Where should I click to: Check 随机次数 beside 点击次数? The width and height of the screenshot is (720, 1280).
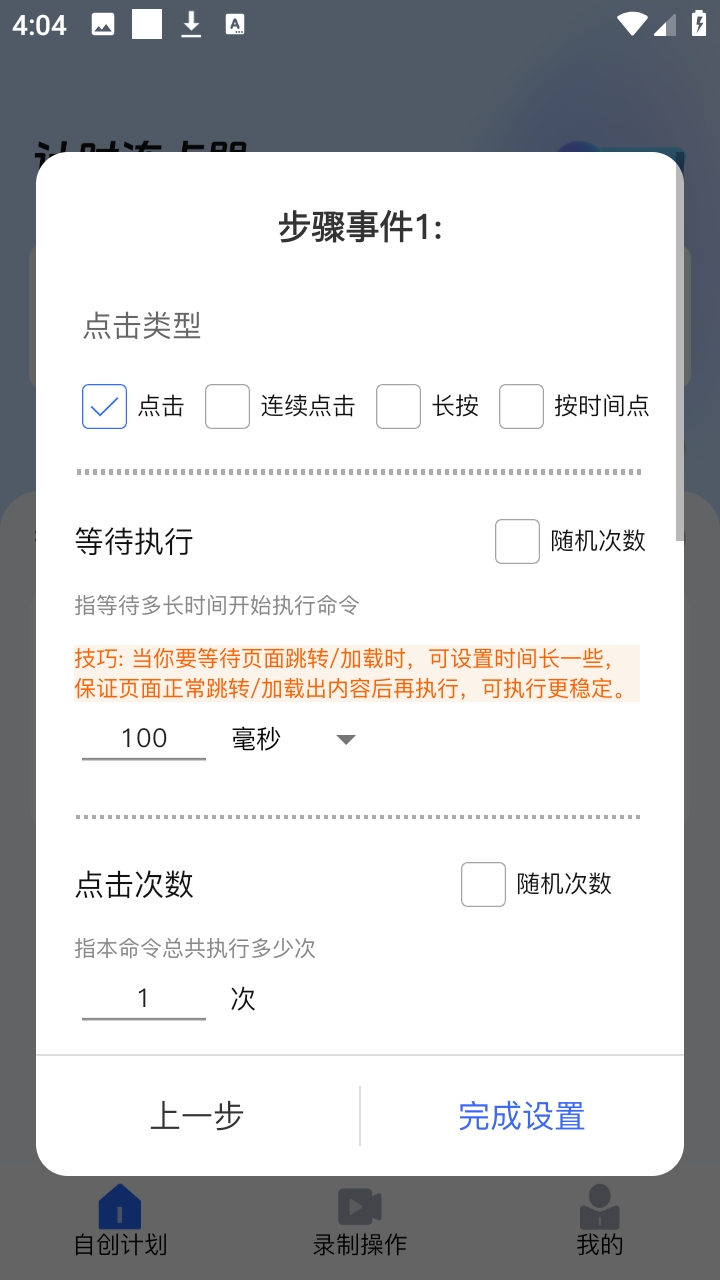coord(483,884)
